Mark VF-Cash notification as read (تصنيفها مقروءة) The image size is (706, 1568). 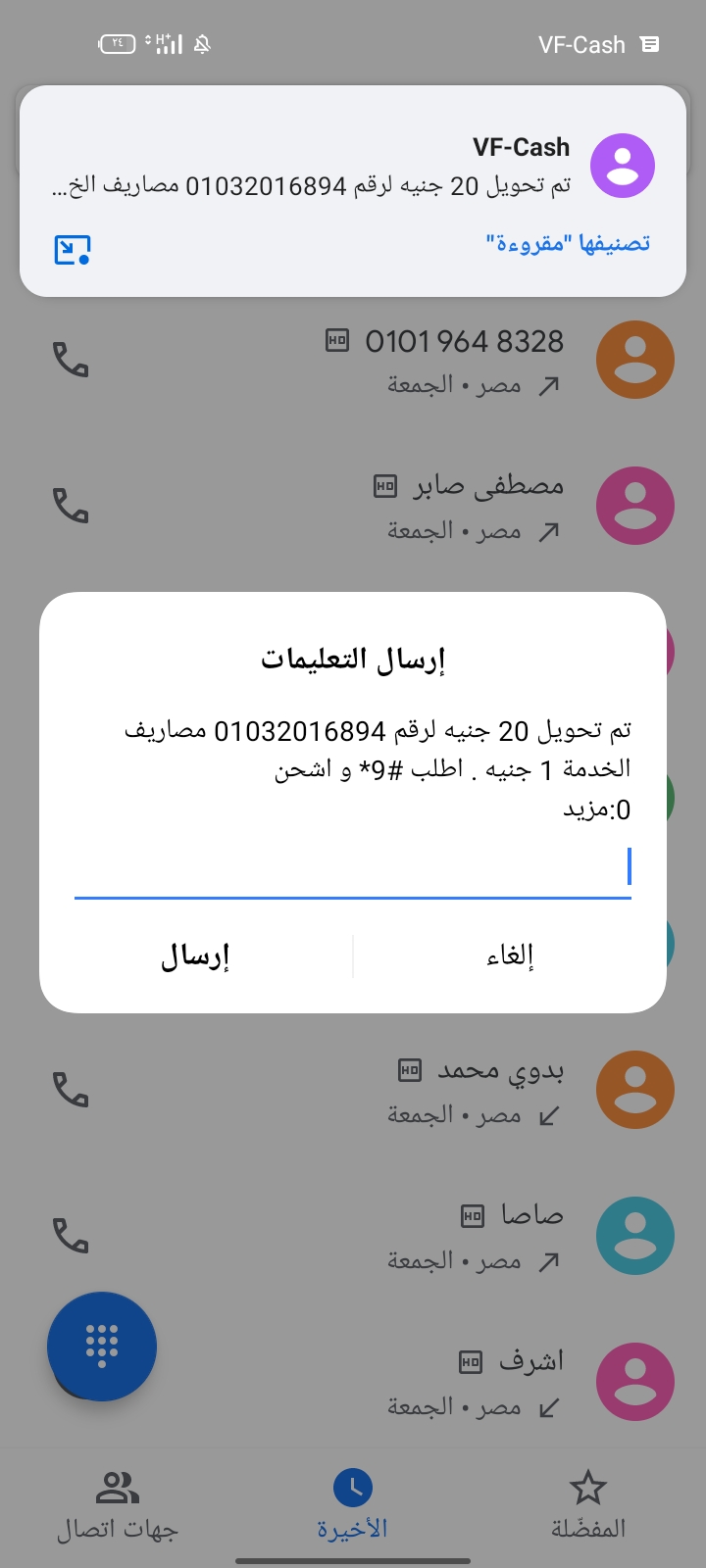pos(568,243)
